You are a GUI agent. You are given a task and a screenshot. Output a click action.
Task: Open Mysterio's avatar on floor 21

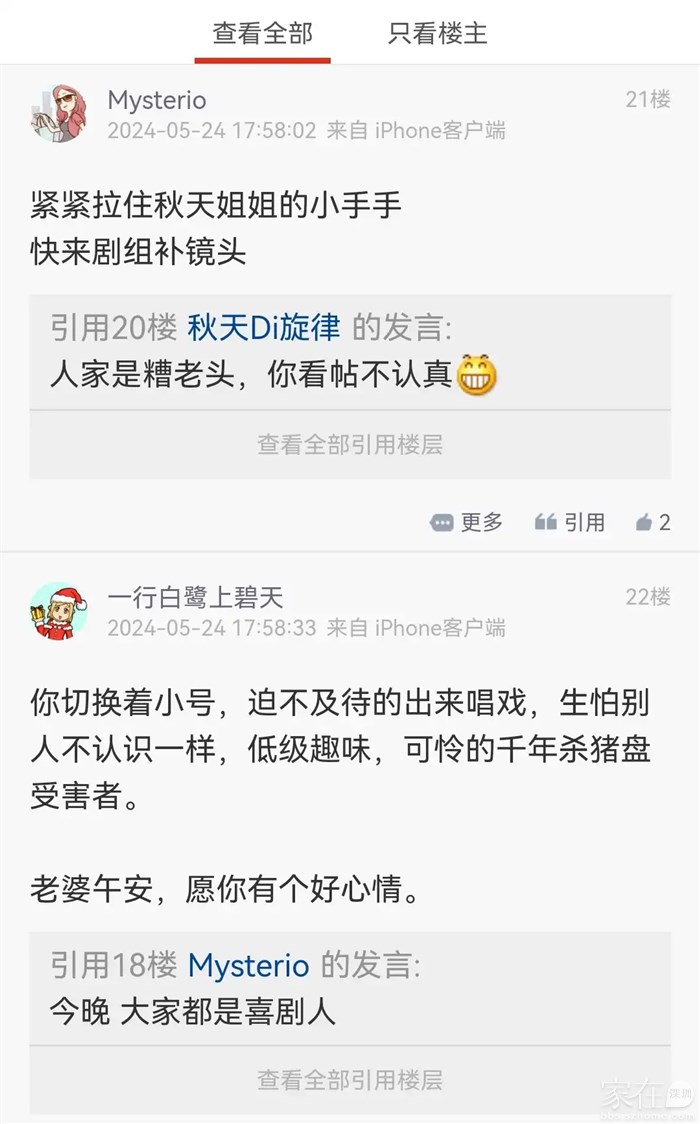[59, 113]
